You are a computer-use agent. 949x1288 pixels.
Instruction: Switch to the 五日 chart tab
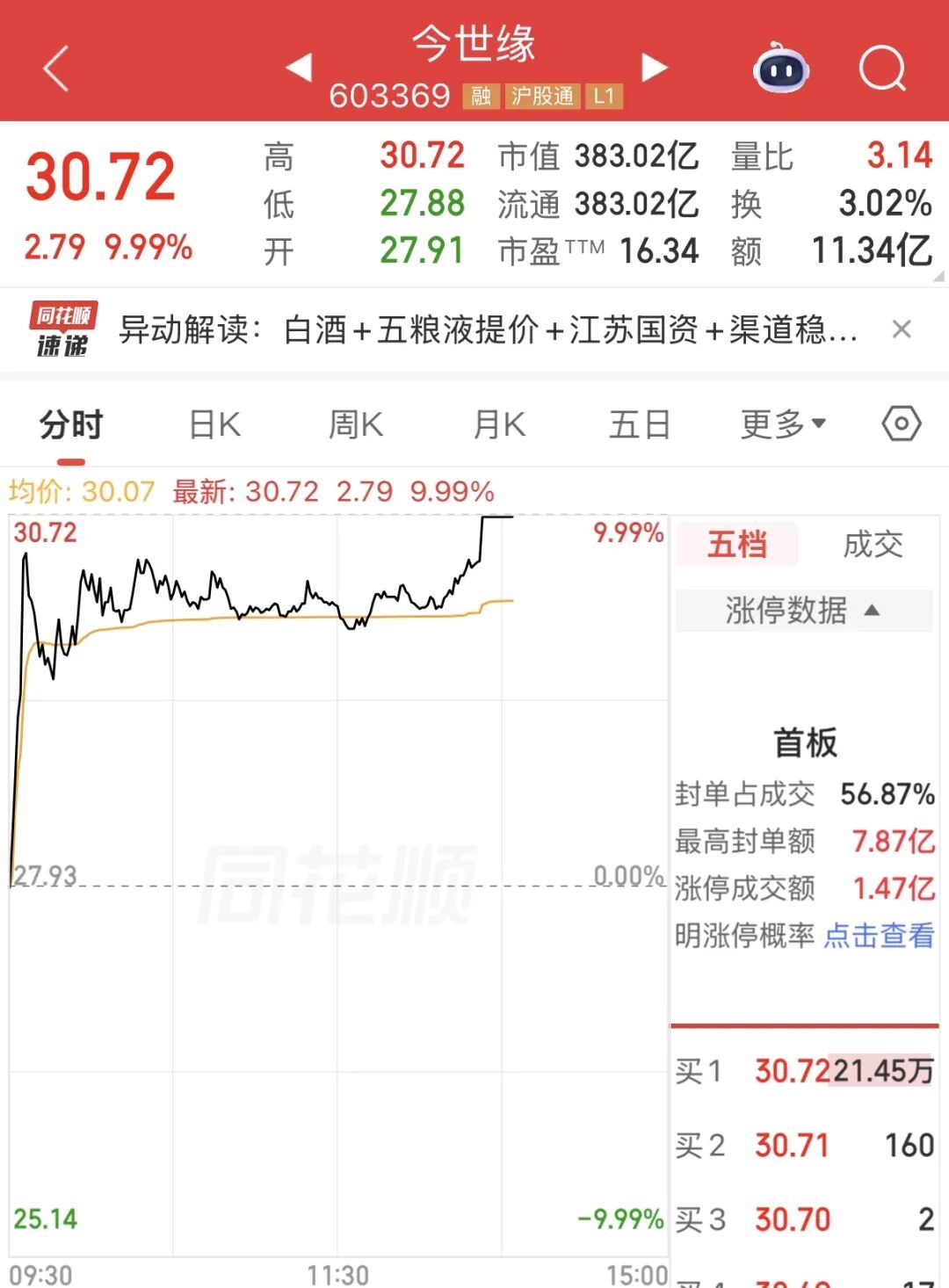point(640,424)
